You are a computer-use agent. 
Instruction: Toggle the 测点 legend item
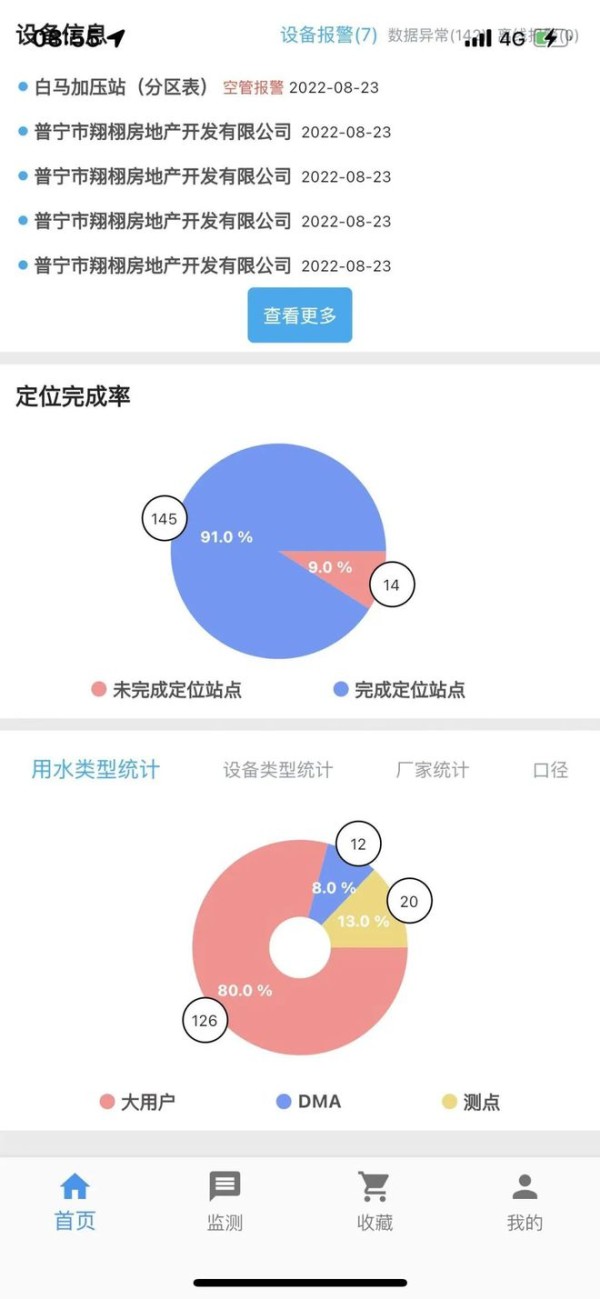point(471,1102)
